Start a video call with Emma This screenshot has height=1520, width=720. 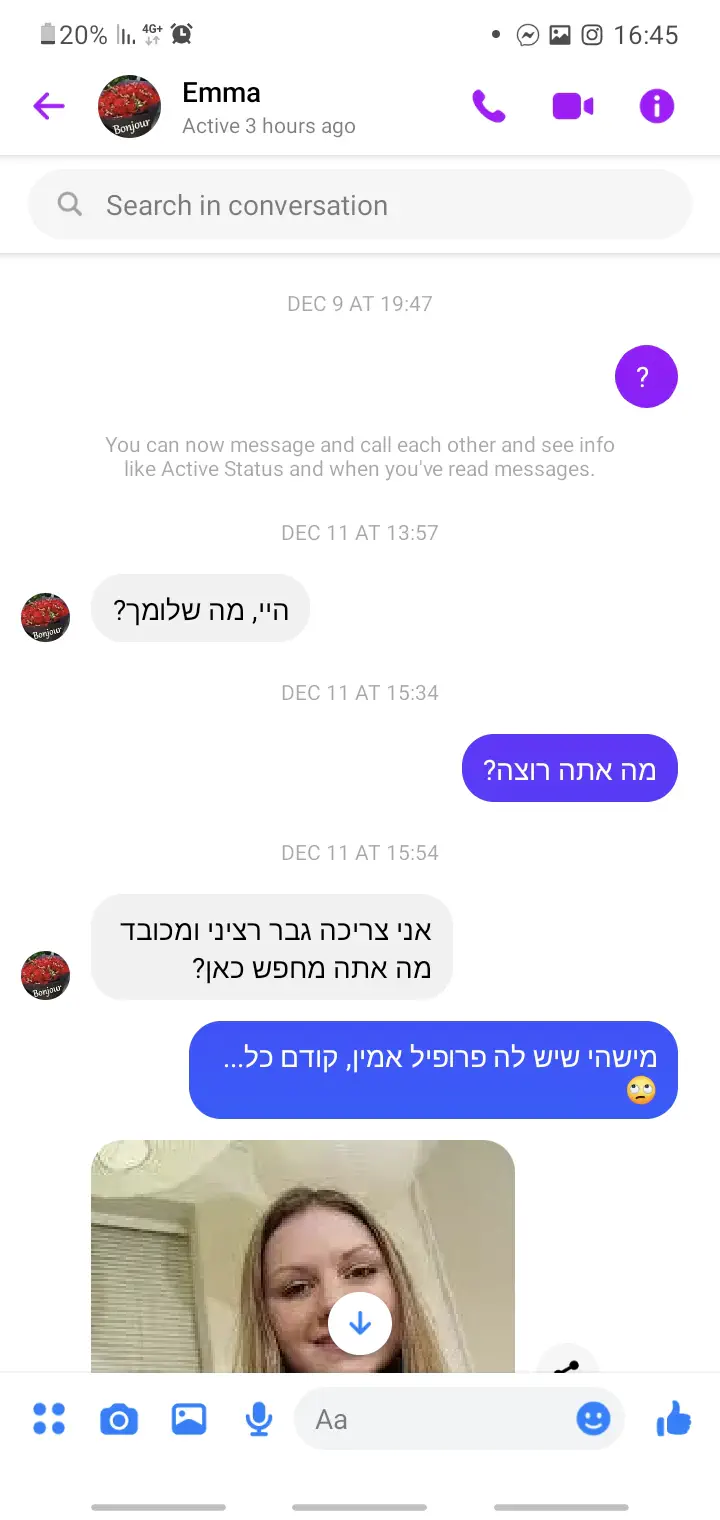[573, 106]
